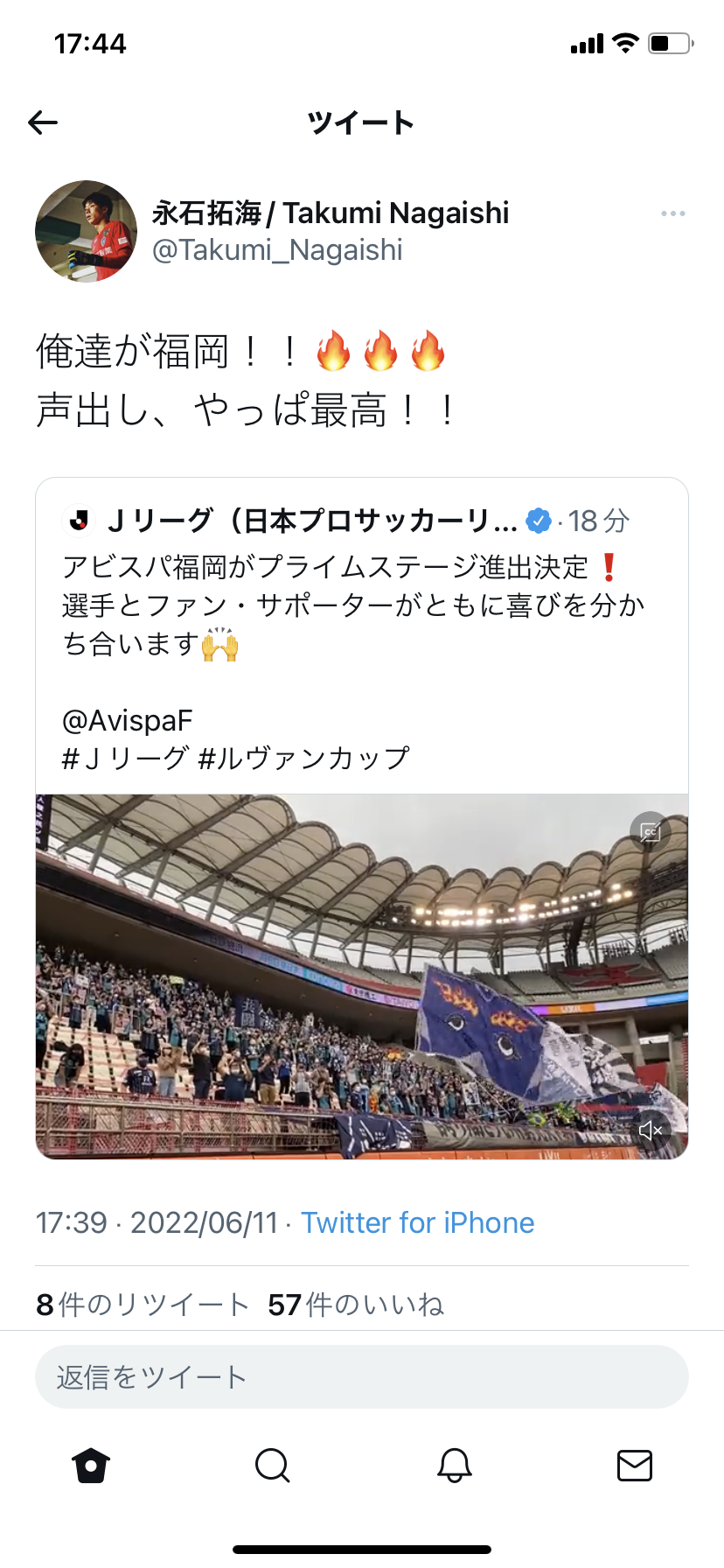
Task: View the 8 retweets list
Action: click(143, 1305)
